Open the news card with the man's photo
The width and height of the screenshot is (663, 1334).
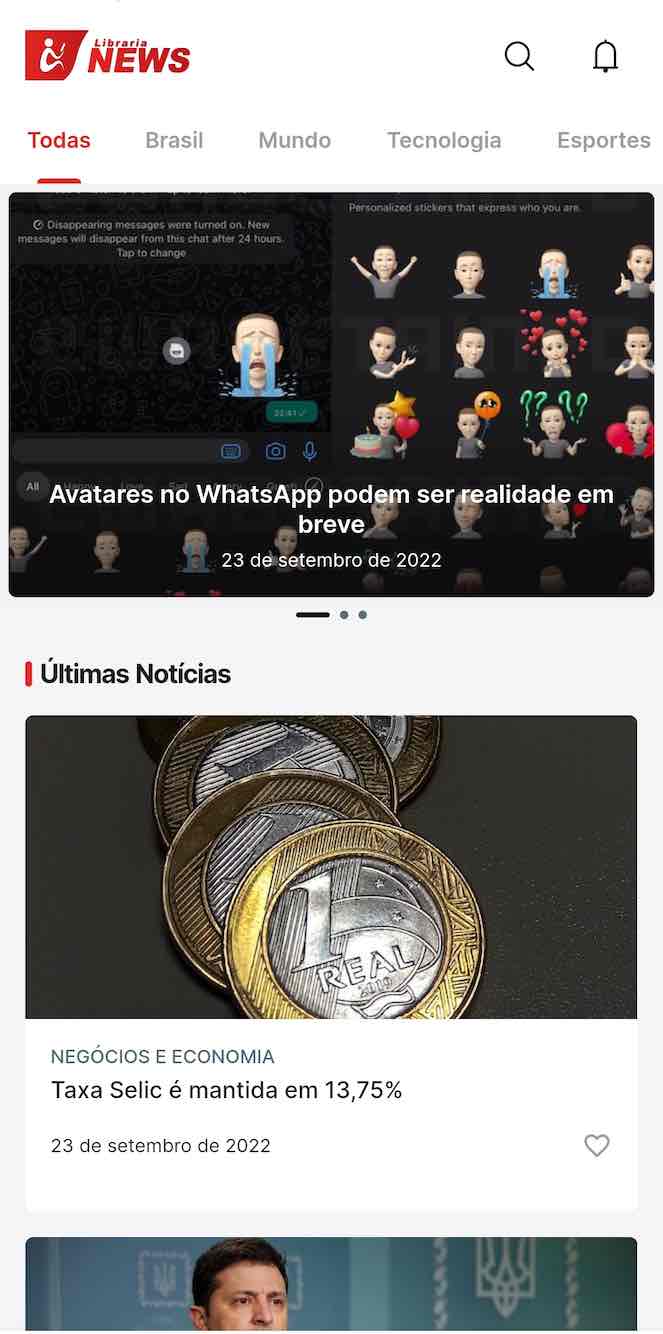coord(331,1285)
